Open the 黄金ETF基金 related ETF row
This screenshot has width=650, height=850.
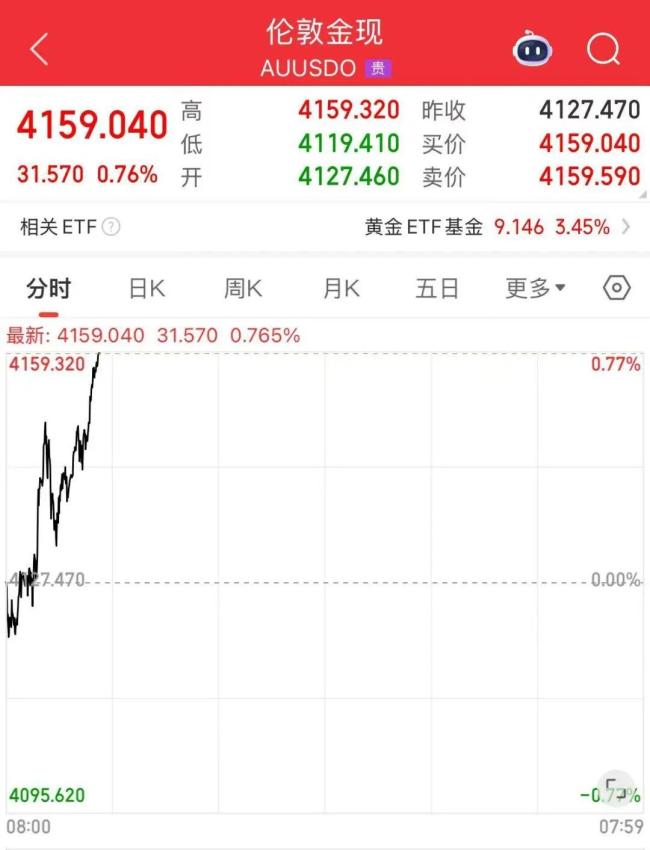[497, 227]
